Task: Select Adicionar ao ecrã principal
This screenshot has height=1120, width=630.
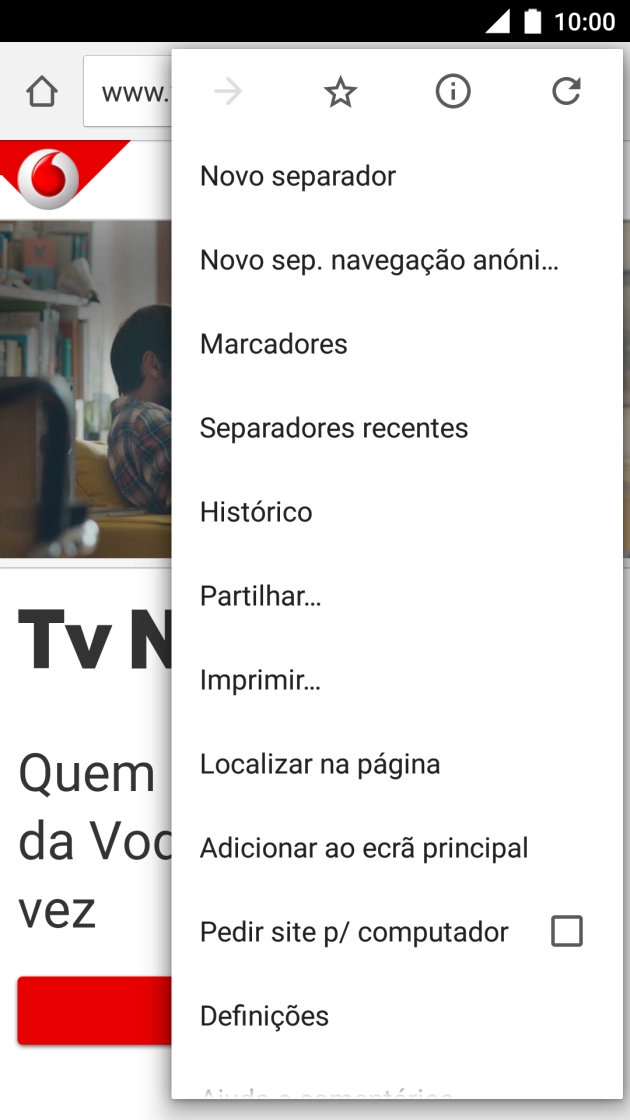Action: (364, 848)
